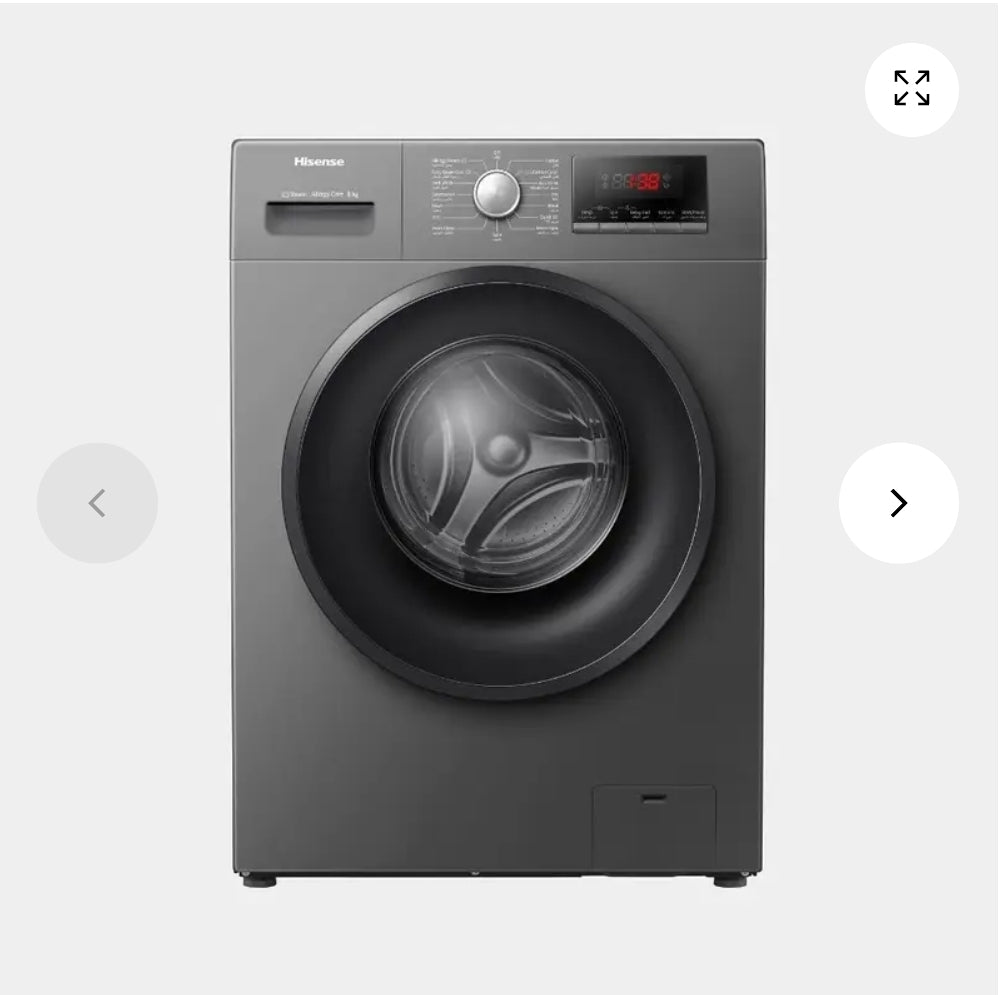Go back to the previous product image
This screenshot has height=995, width=1001.
tap(97, 503)
